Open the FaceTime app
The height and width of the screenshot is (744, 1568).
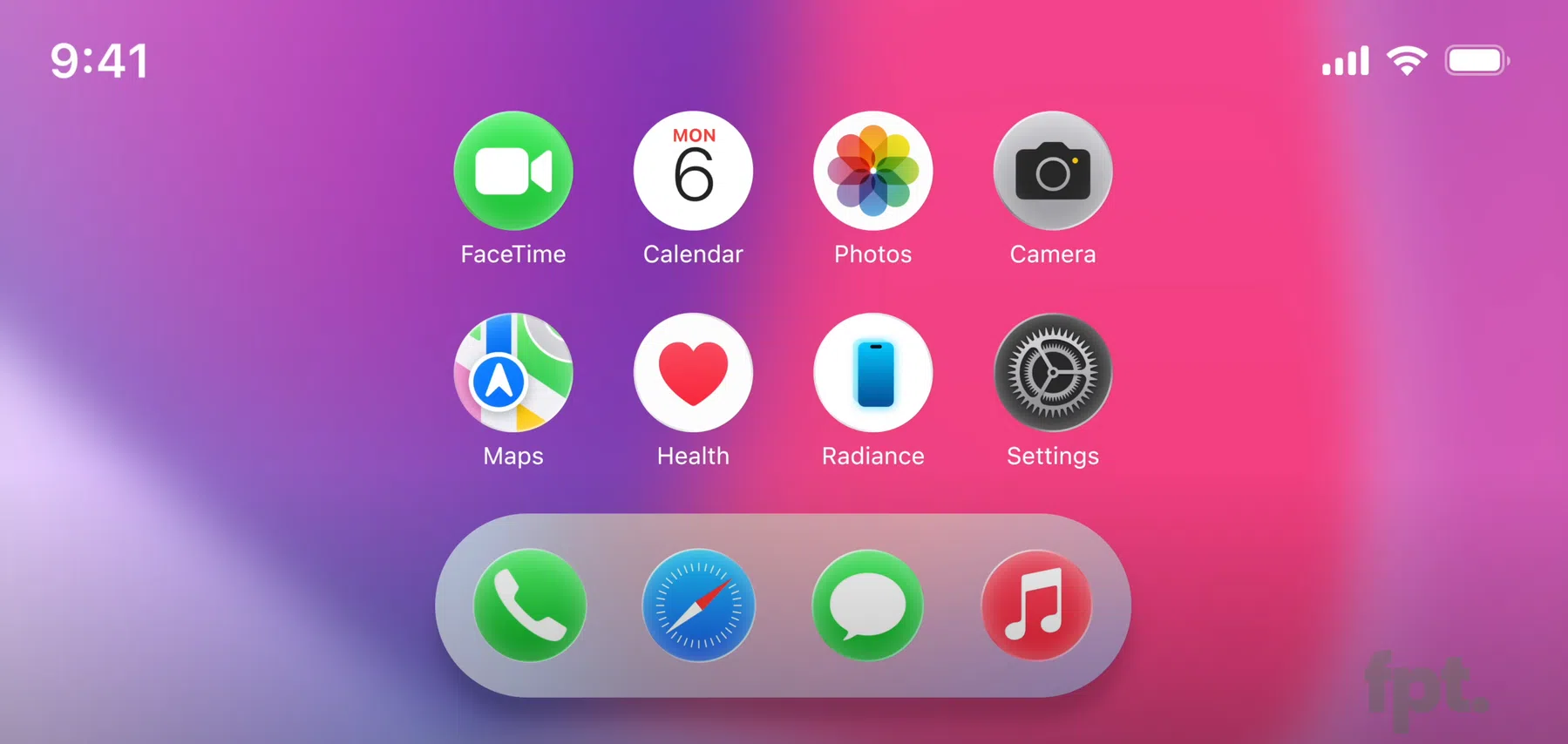coord(513,171)
